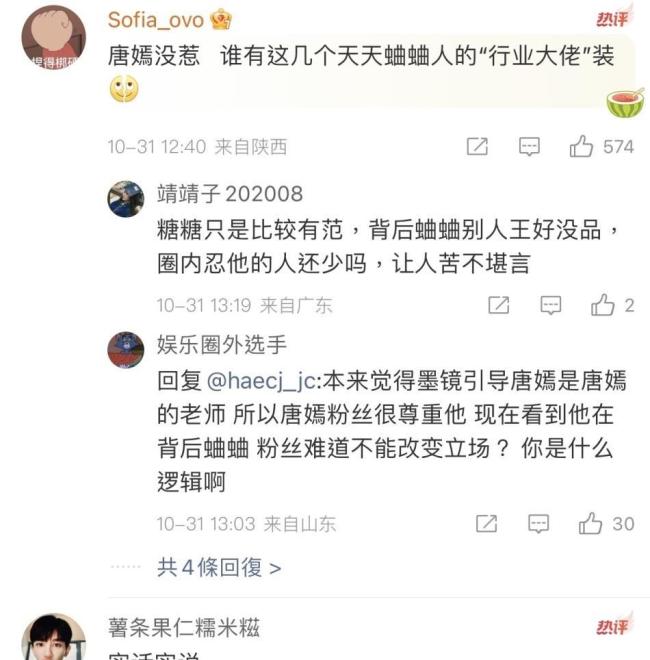Reply to Sofia_ovo's comment
Screen dimensions: 650x660
(529, 147)
